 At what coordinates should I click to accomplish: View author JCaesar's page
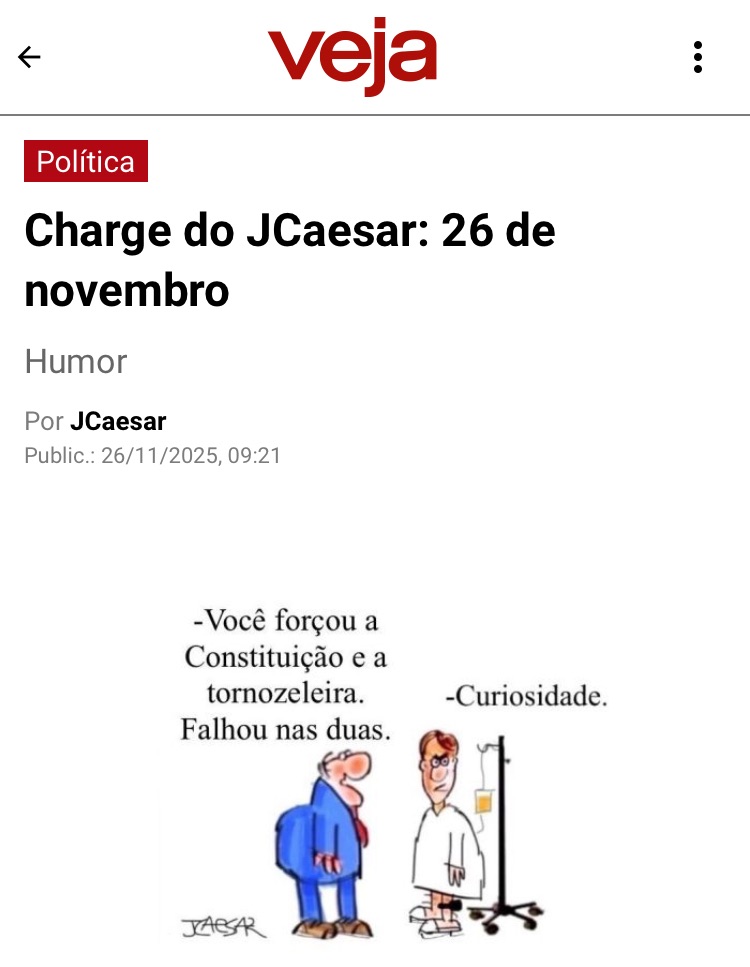(x=118, y=421)
